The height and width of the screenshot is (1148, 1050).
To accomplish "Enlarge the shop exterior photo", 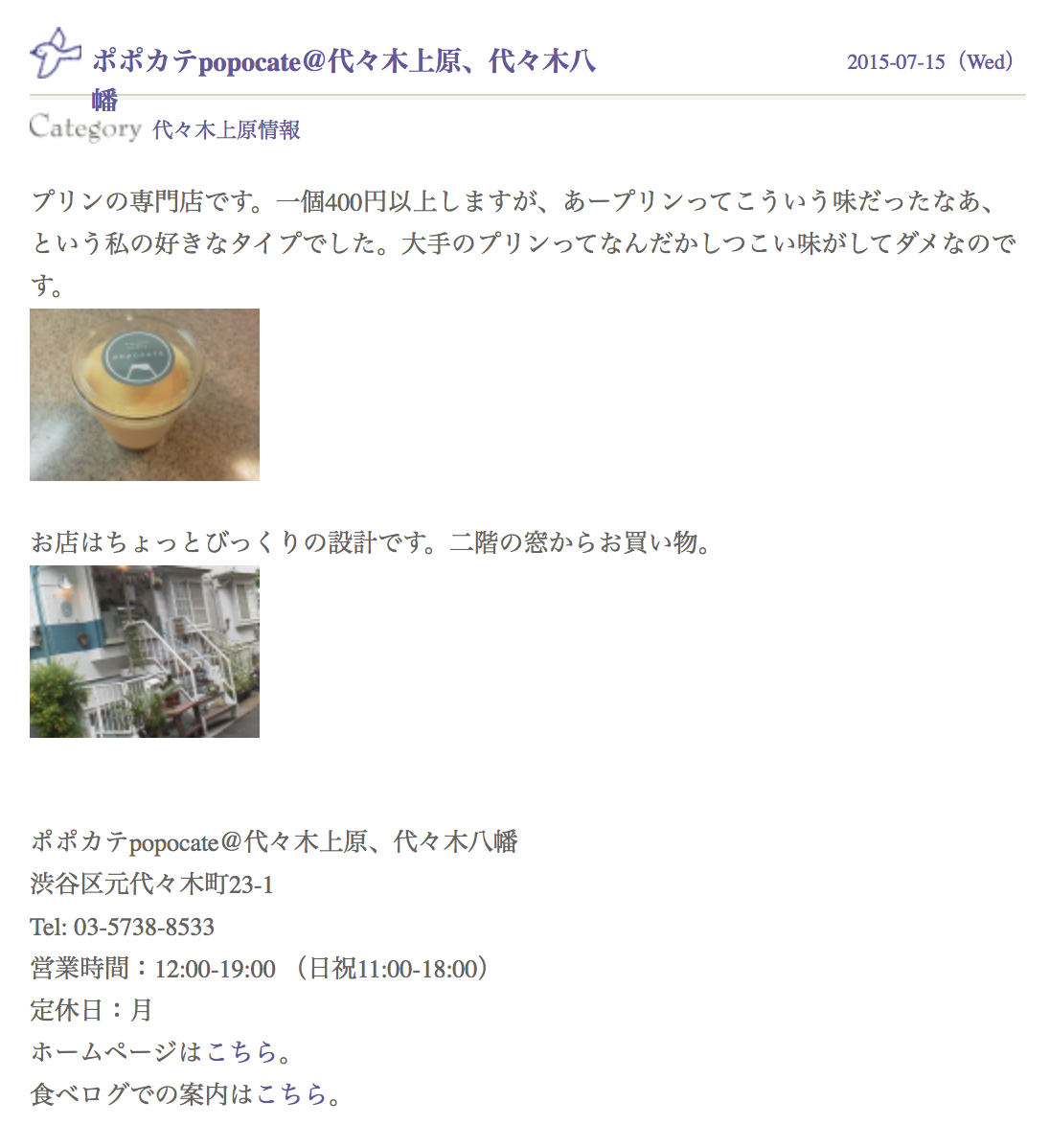I will tap(145, 652).
